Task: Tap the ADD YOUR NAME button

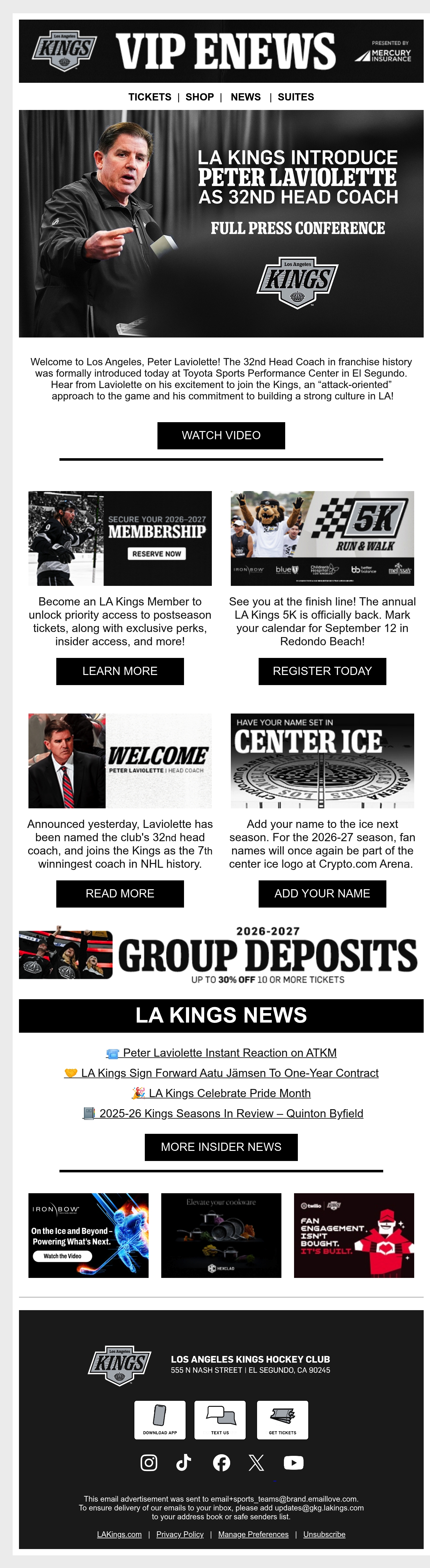Action: point(322,894)
